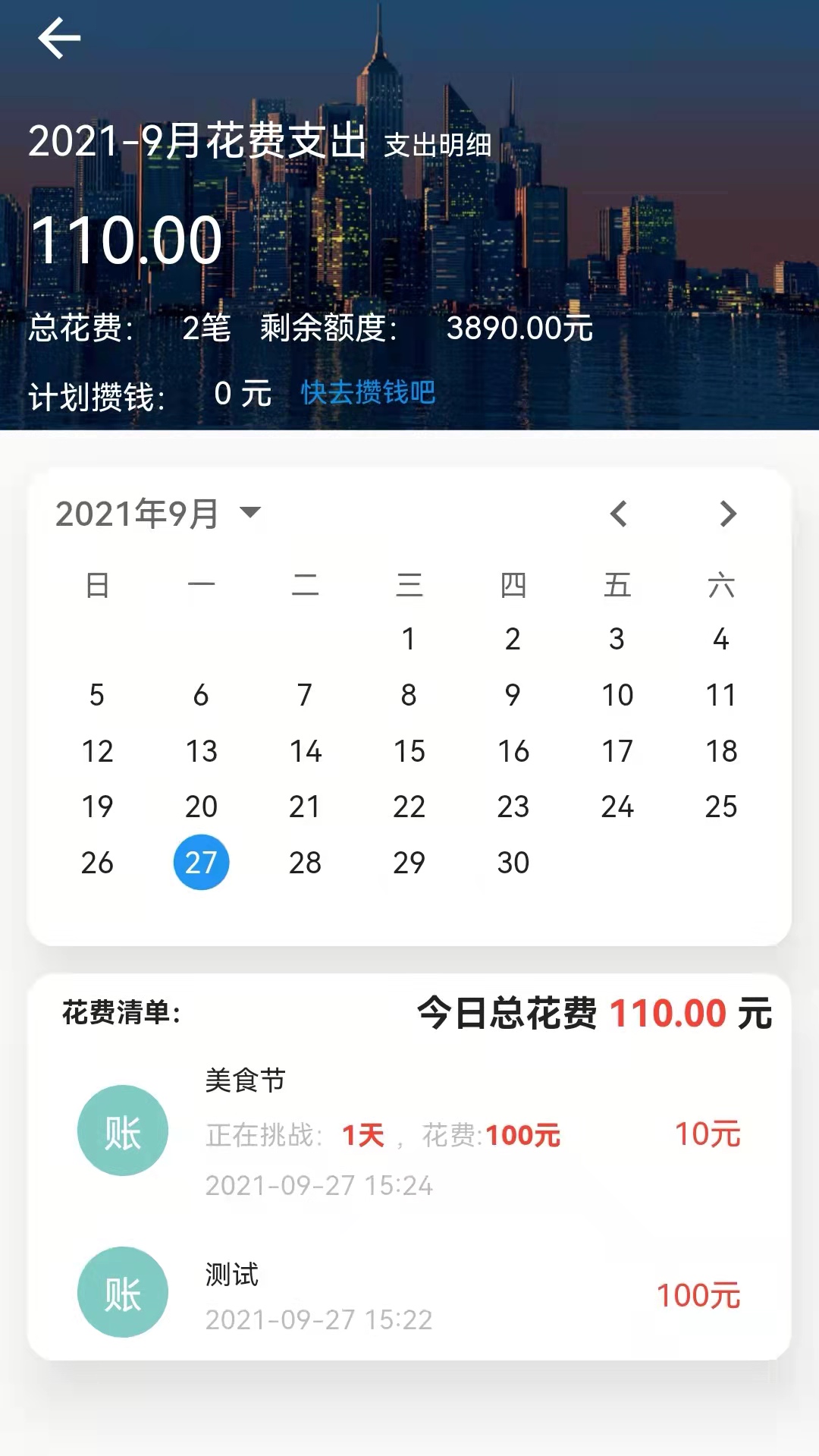This screenshot has width=819, height=1456.
Task: Select the highlighted date 27
Action: pos(201,861)
